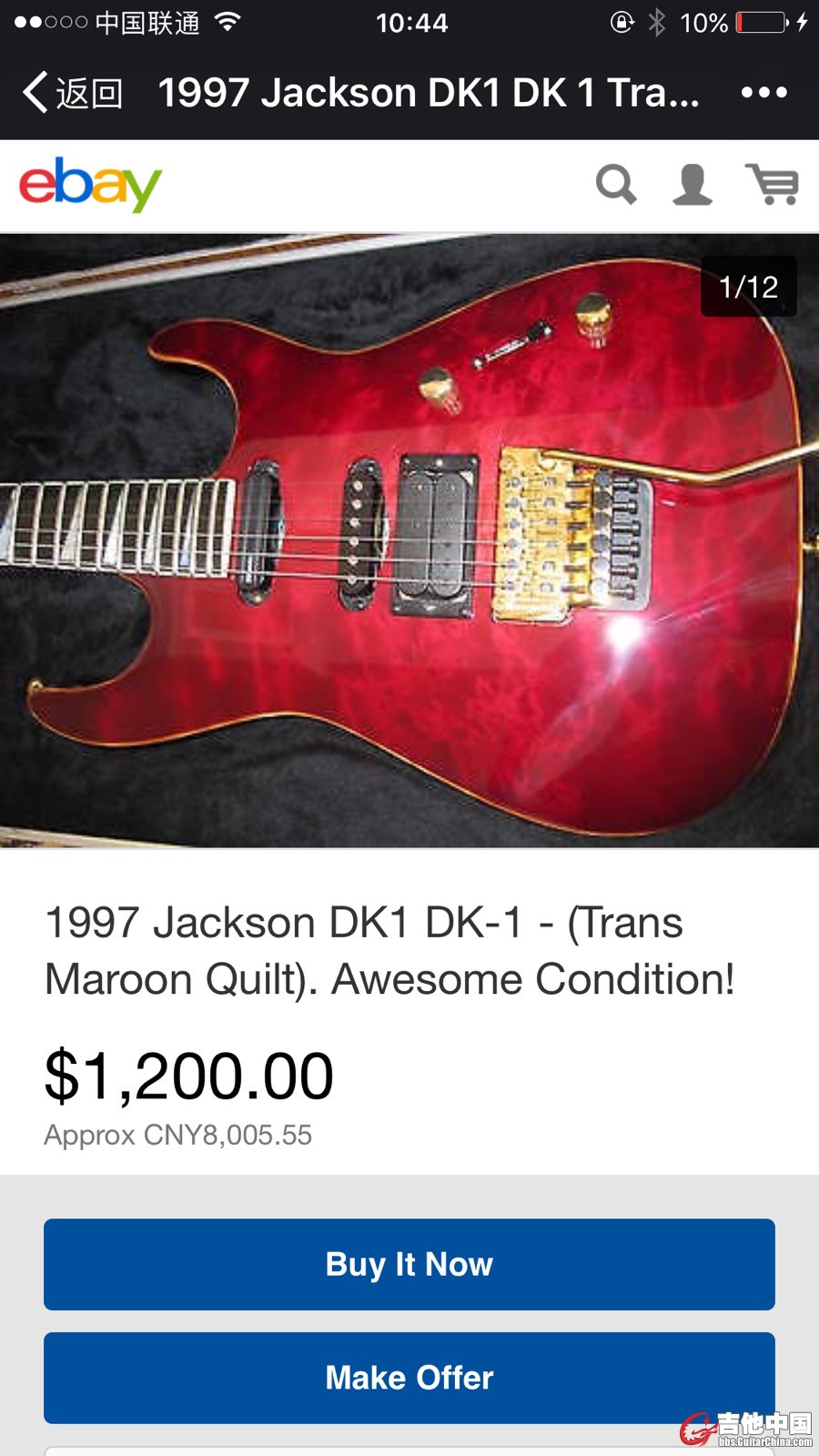Tap Buy It Now
Viewport: 819px width, 1456px height.
tap(409, 1264)
